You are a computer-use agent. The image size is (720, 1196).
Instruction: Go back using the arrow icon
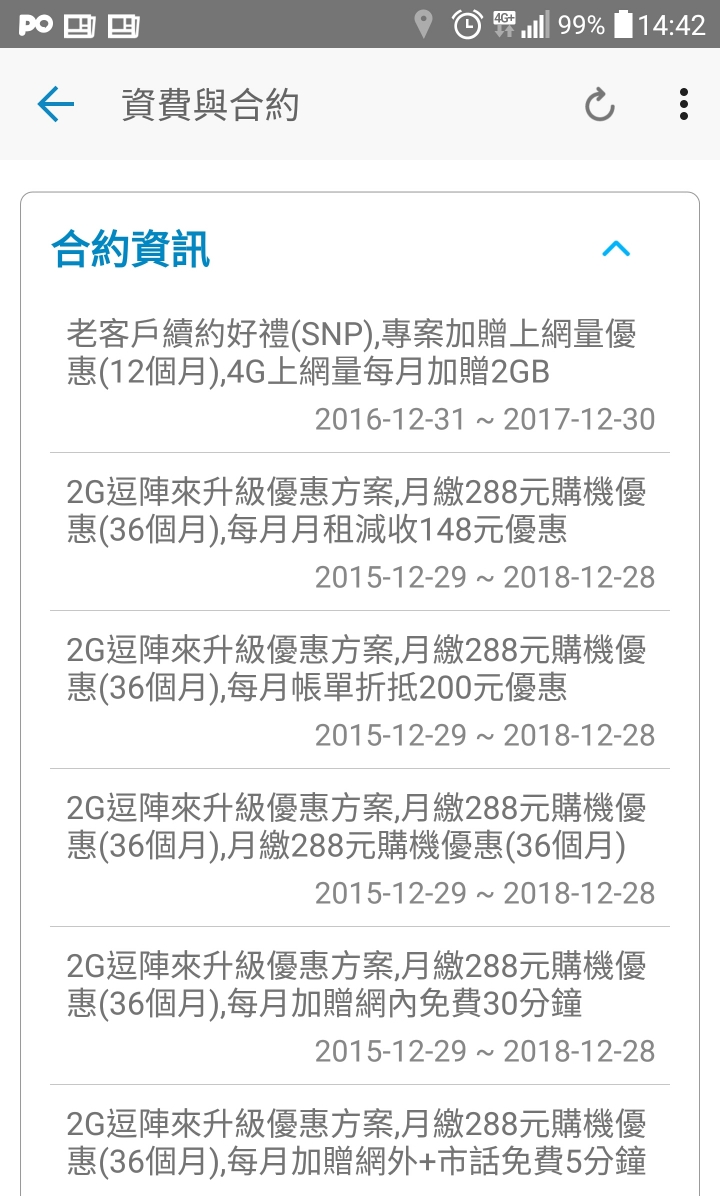point(56,104)
